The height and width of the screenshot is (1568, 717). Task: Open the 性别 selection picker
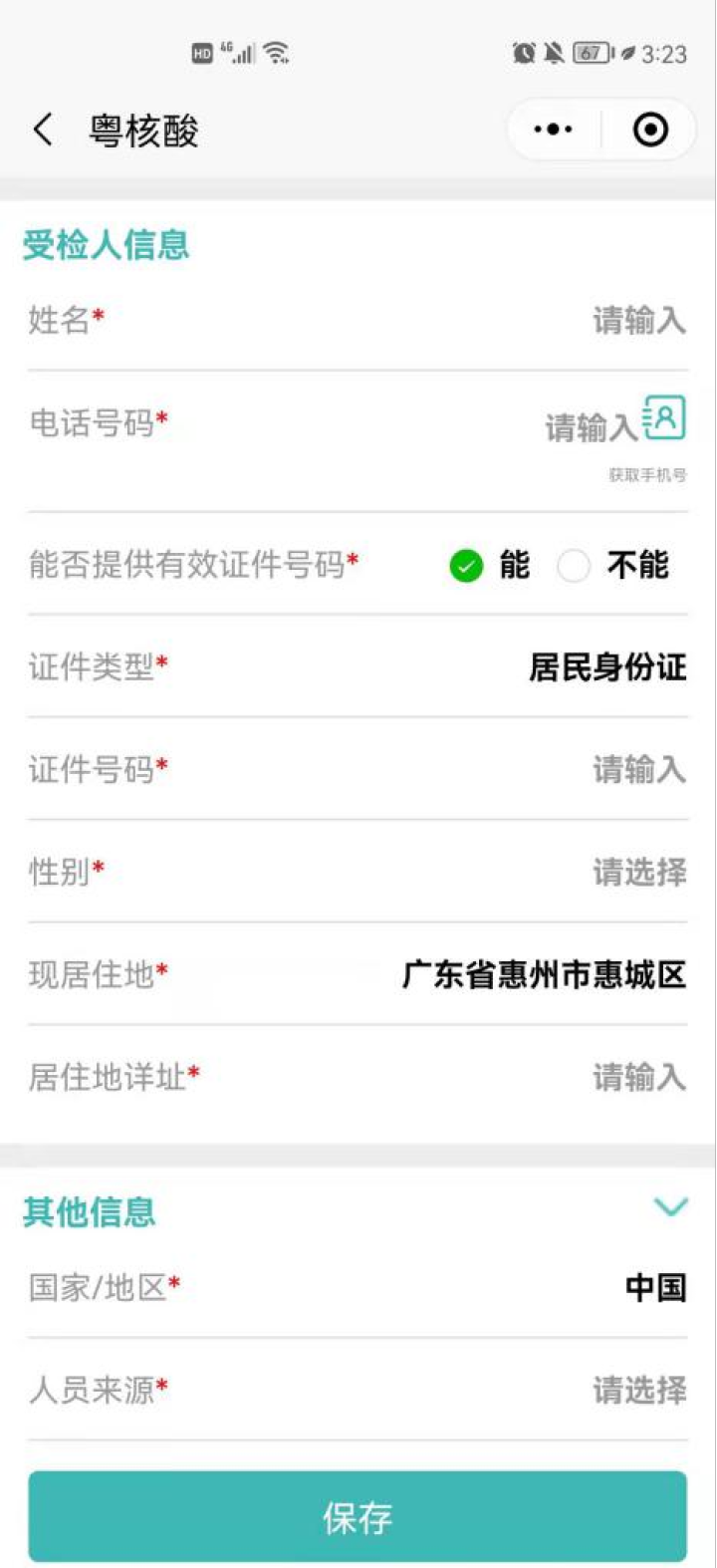[637, 873]
